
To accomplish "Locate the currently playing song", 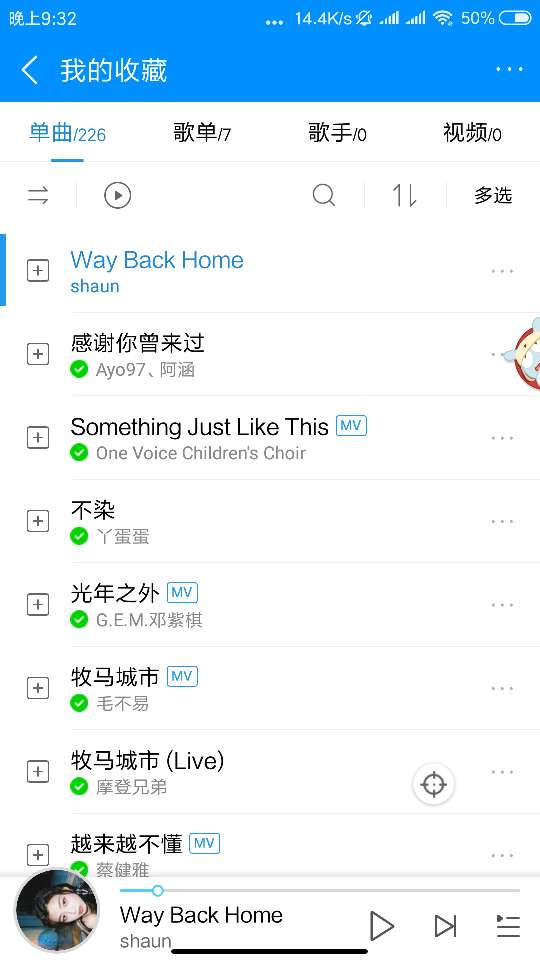I will click(433, 784).
